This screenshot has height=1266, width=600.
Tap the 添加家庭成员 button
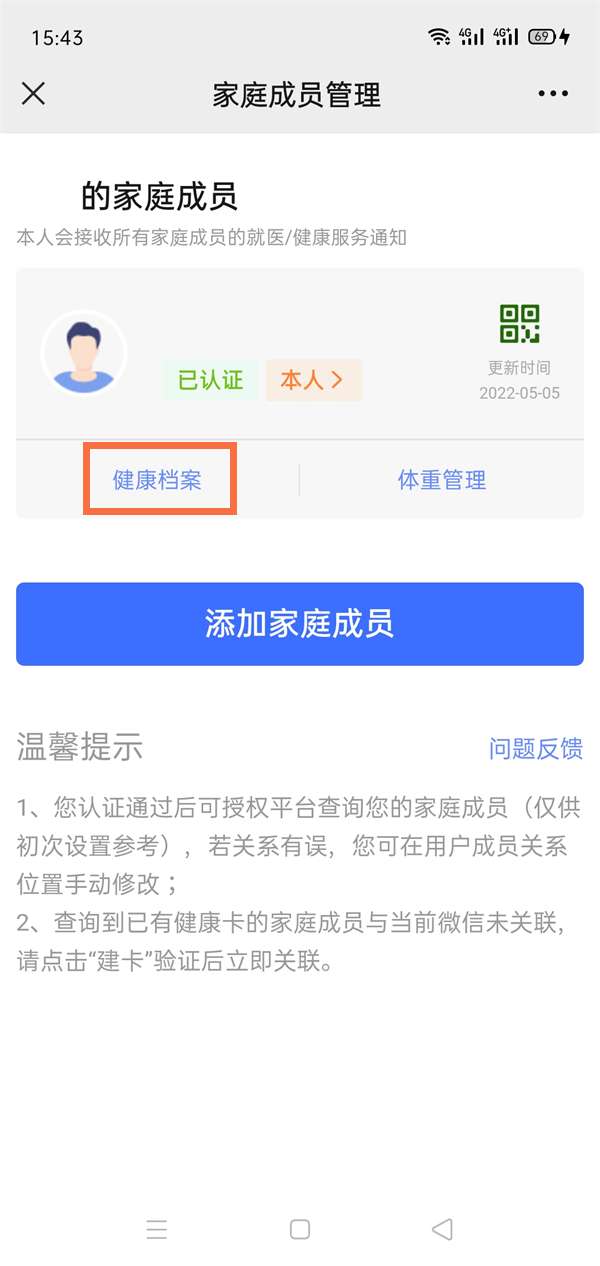pos(300,624)
